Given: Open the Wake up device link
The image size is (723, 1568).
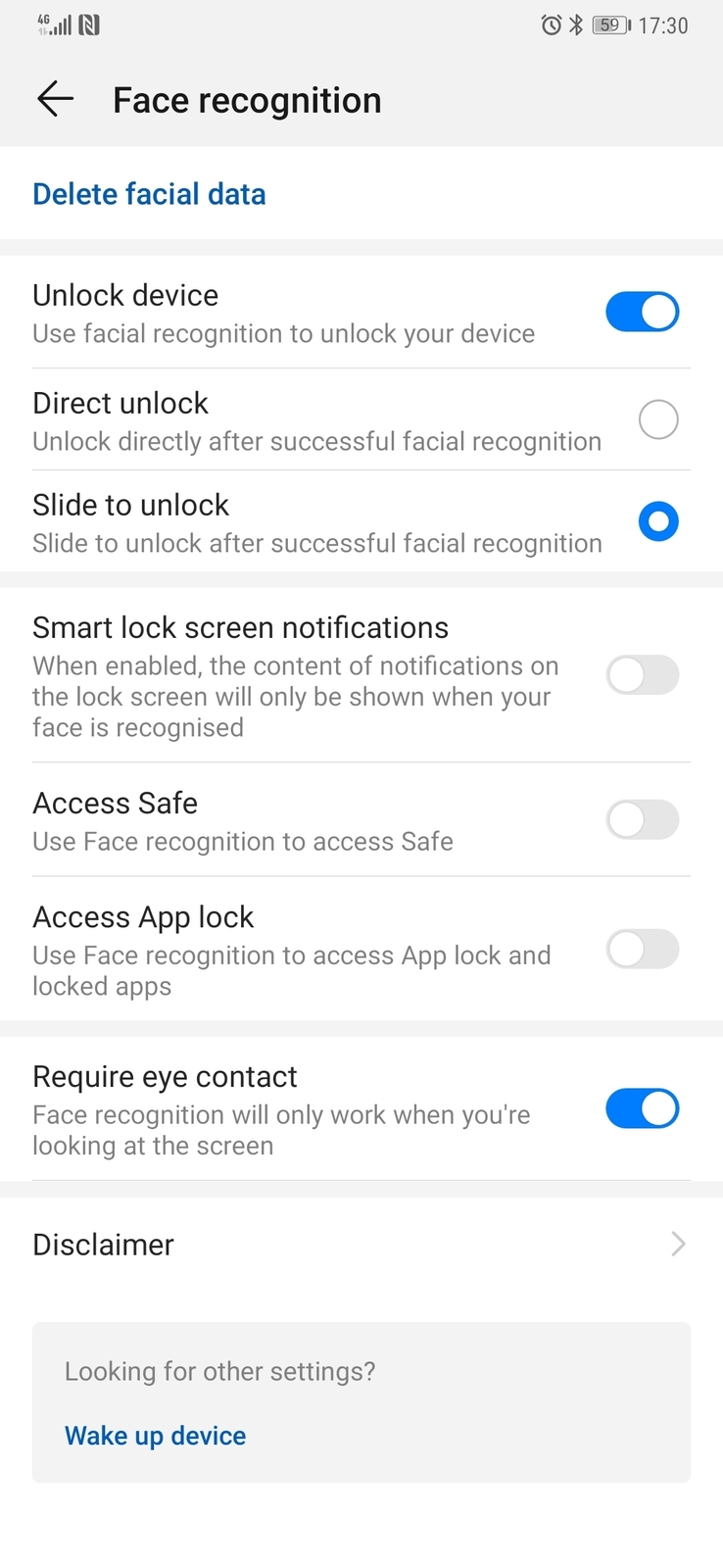Looking at the screenshot, I should click(155, 1436).
